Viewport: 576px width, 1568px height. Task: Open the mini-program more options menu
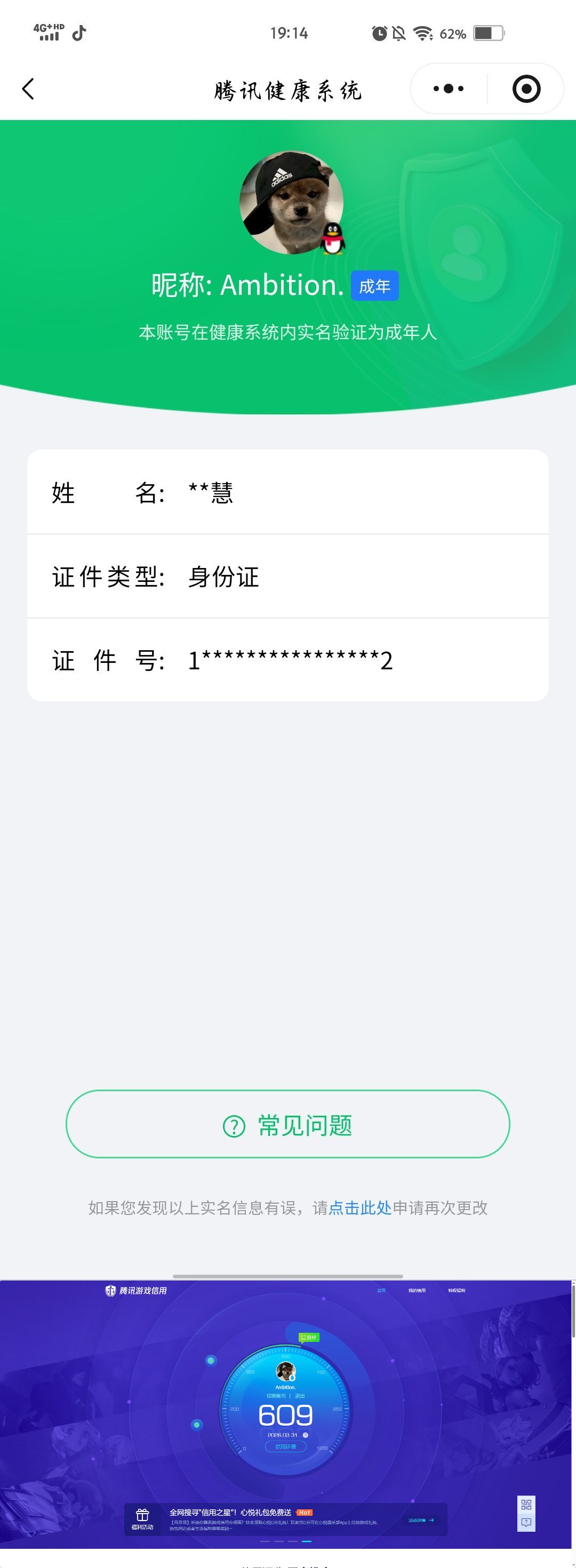447,88
